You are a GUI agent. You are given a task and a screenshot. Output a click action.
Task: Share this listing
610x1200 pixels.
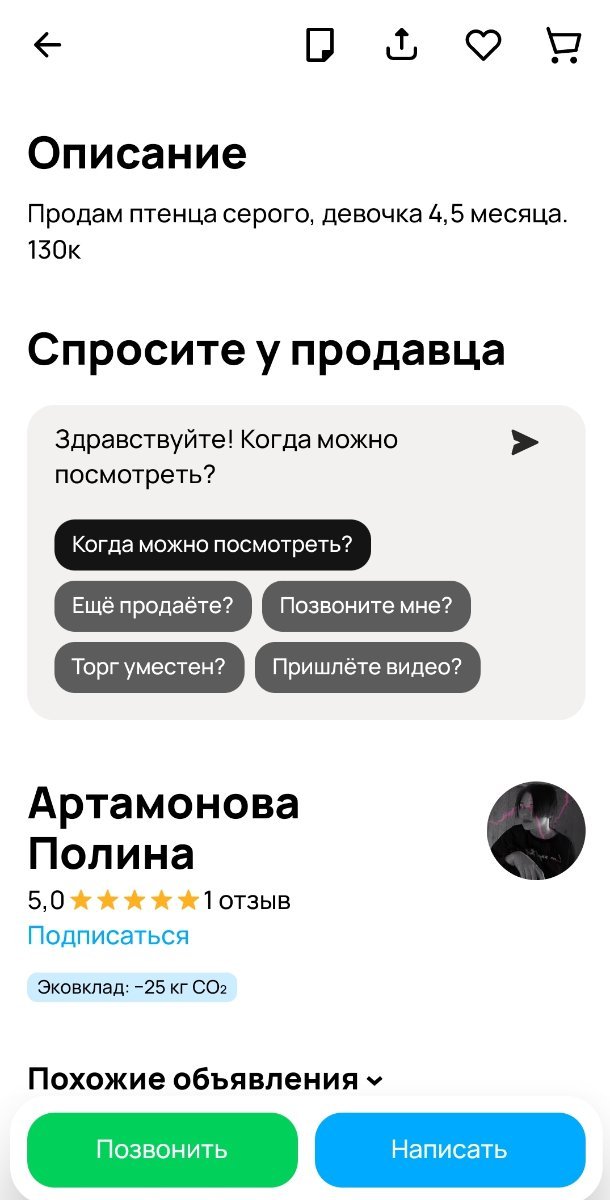401,45
